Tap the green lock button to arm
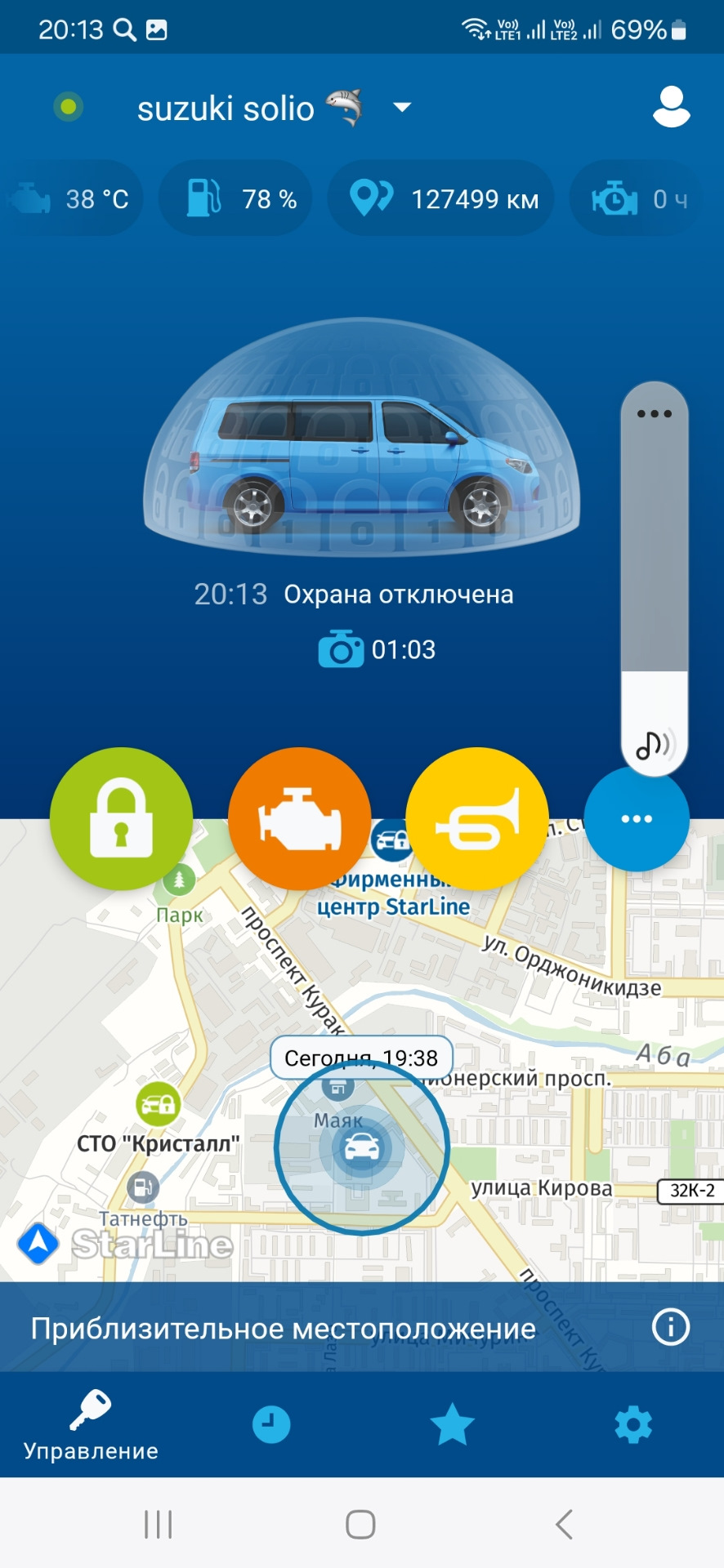Image resolution: width=724 pixels, height=1568 pixels. point(121,818)
